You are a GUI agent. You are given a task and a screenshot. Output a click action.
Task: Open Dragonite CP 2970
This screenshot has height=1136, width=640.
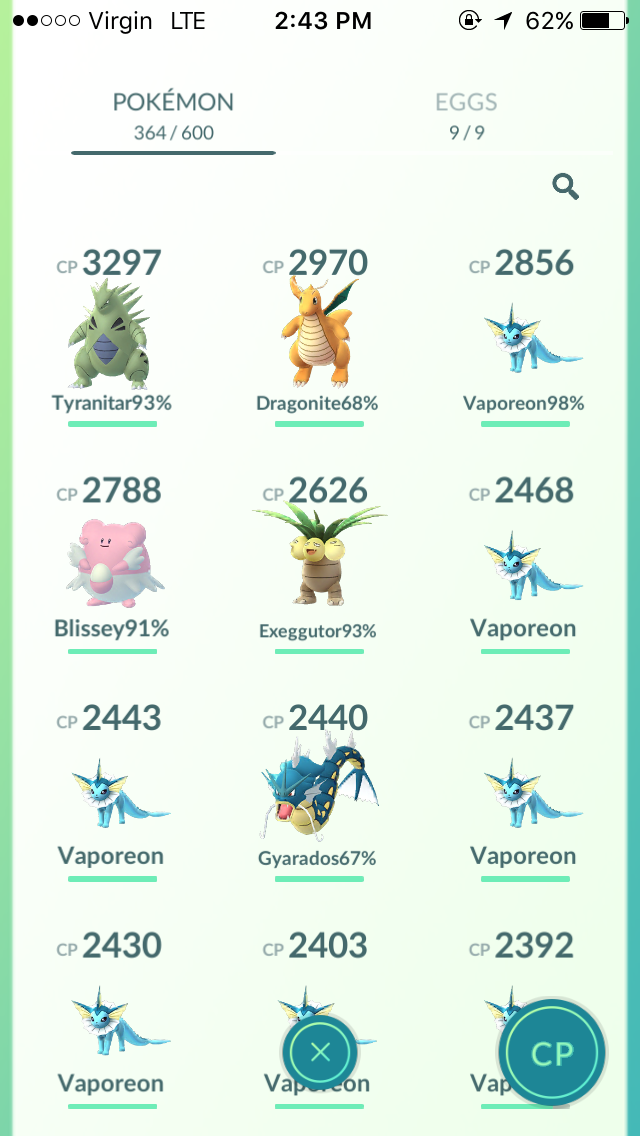pyautogui.click(x=318, y=335)
